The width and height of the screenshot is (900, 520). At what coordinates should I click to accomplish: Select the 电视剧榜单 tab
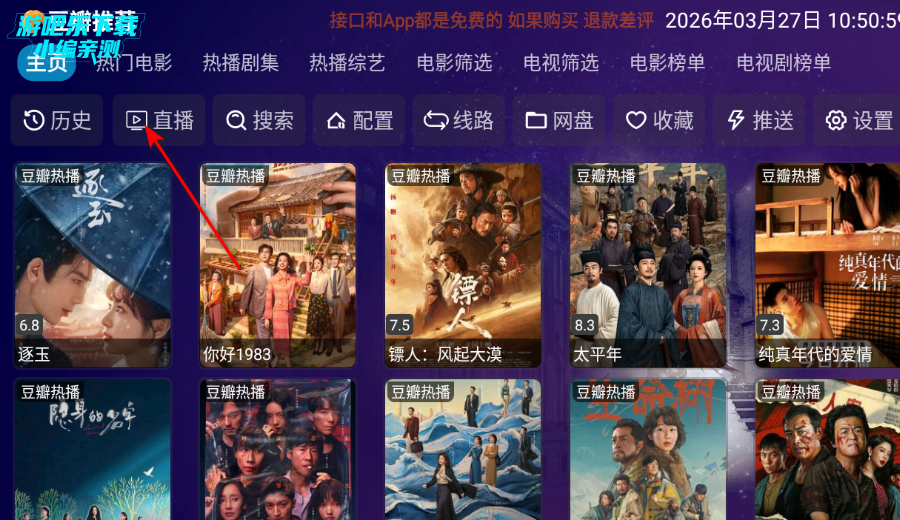[784, 63]
